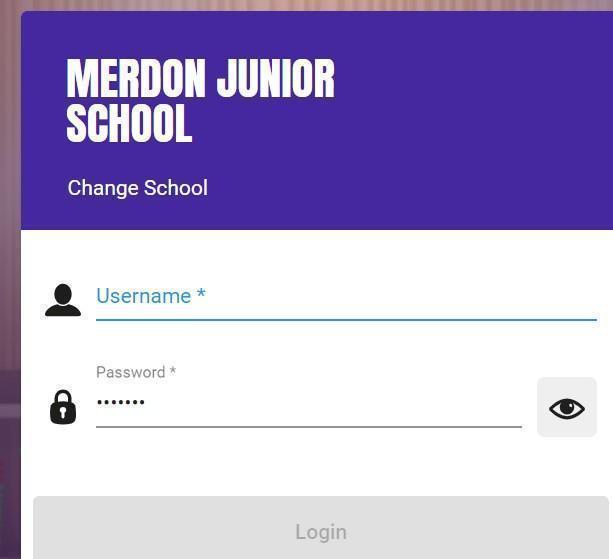Tap the Change School link
Image resolution: width=613 pixels, height=559 pixels.
pos(137,188)
